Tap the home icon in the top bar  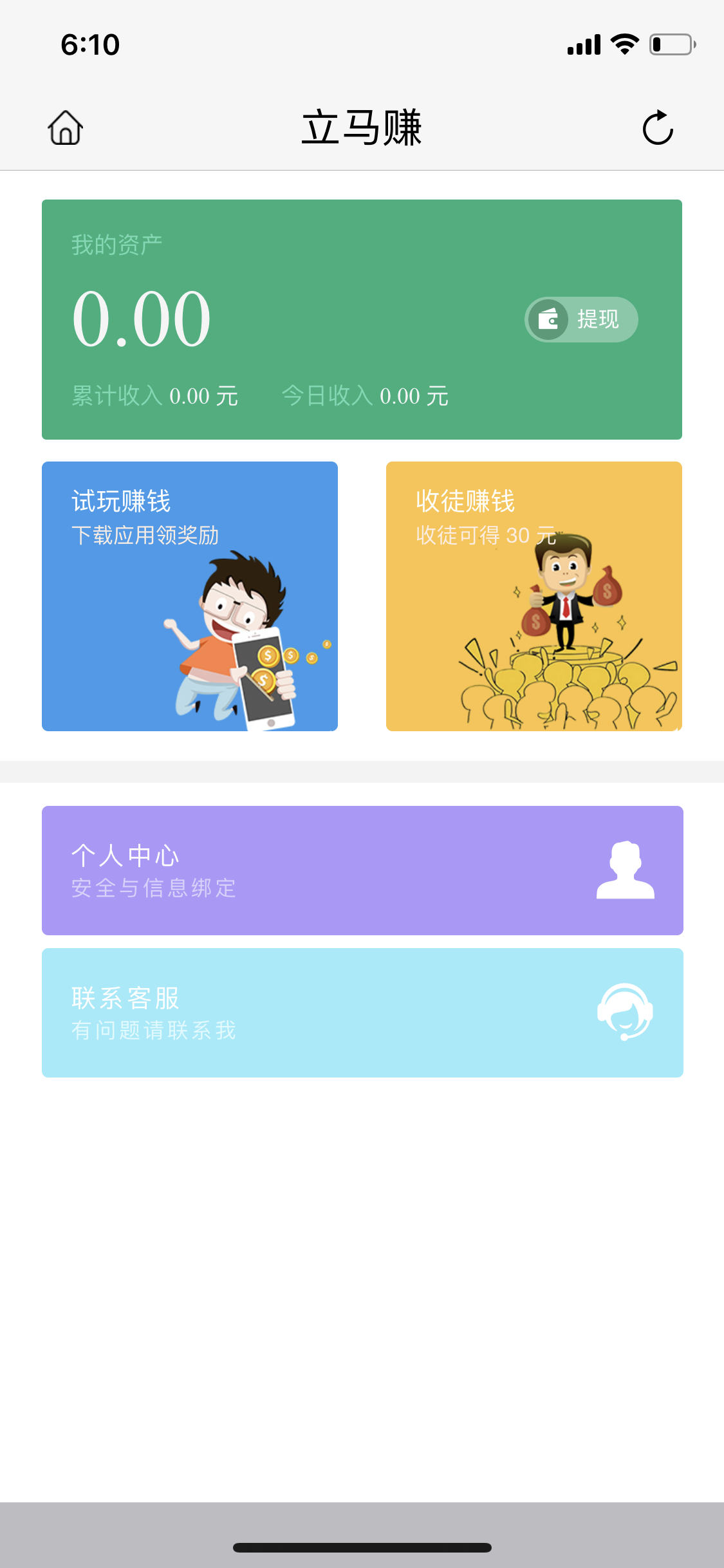click(65, 127)
